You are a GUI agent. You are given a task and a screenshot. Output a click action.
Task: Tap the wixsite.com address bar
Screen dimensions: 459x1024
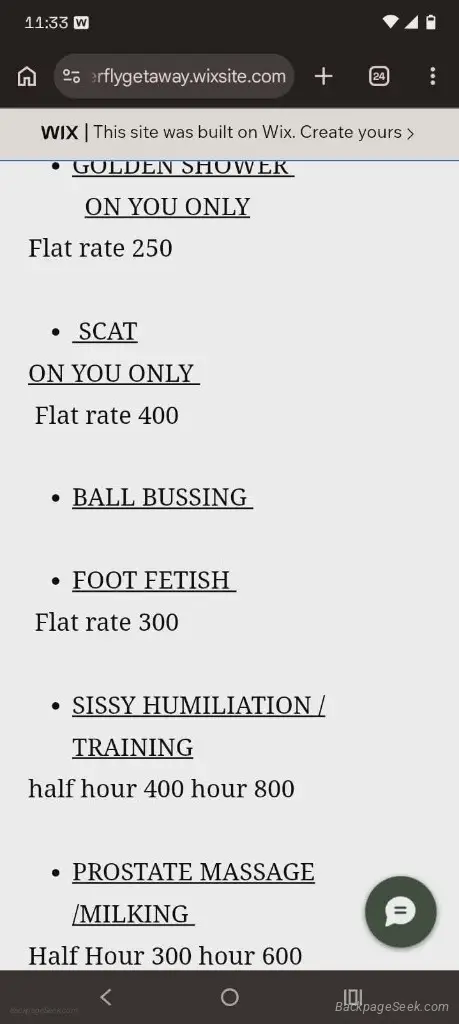point(174,76)
